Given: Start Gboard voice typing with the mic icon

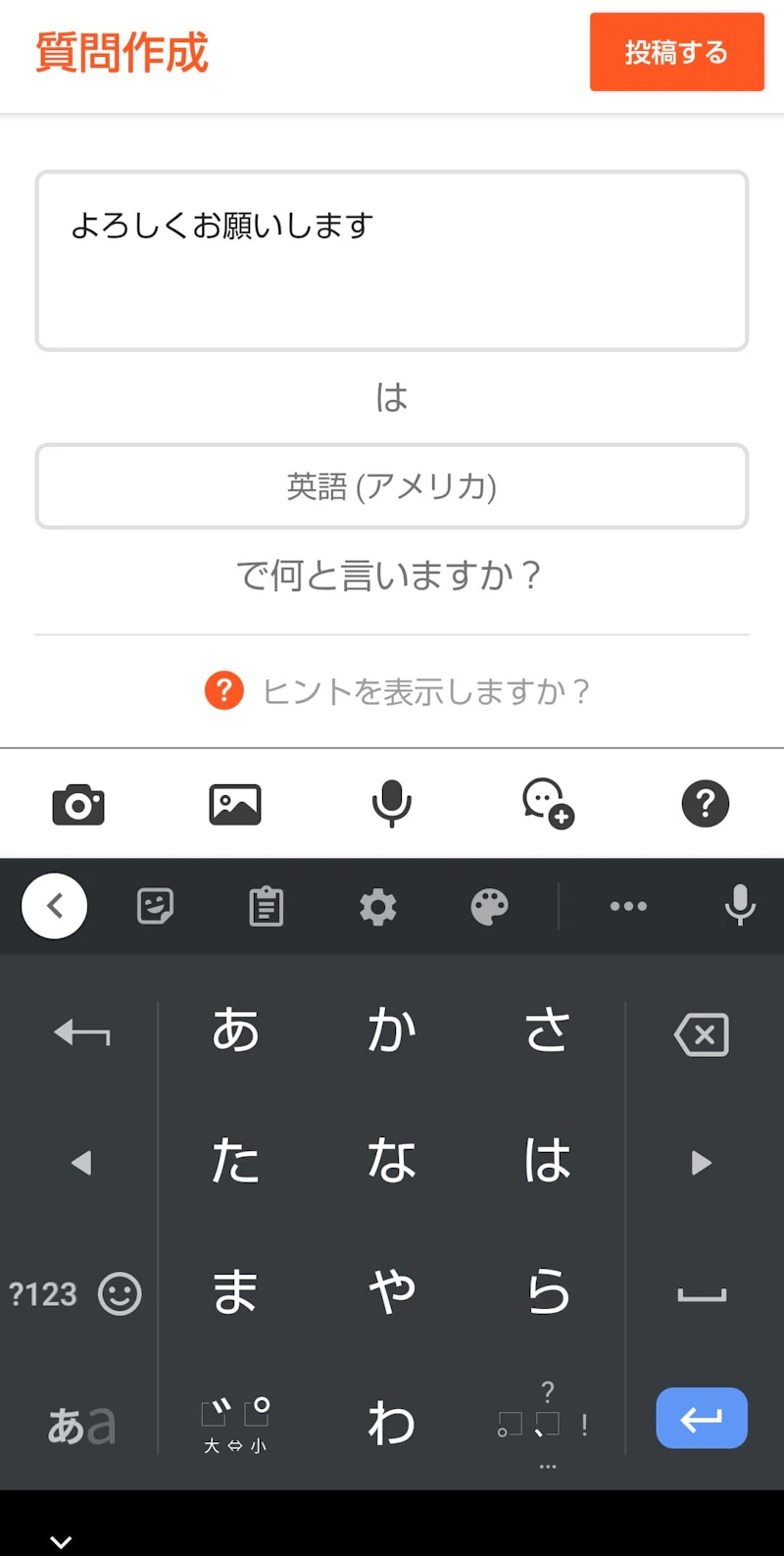Looking at the screenshot, I should point(741,906).
